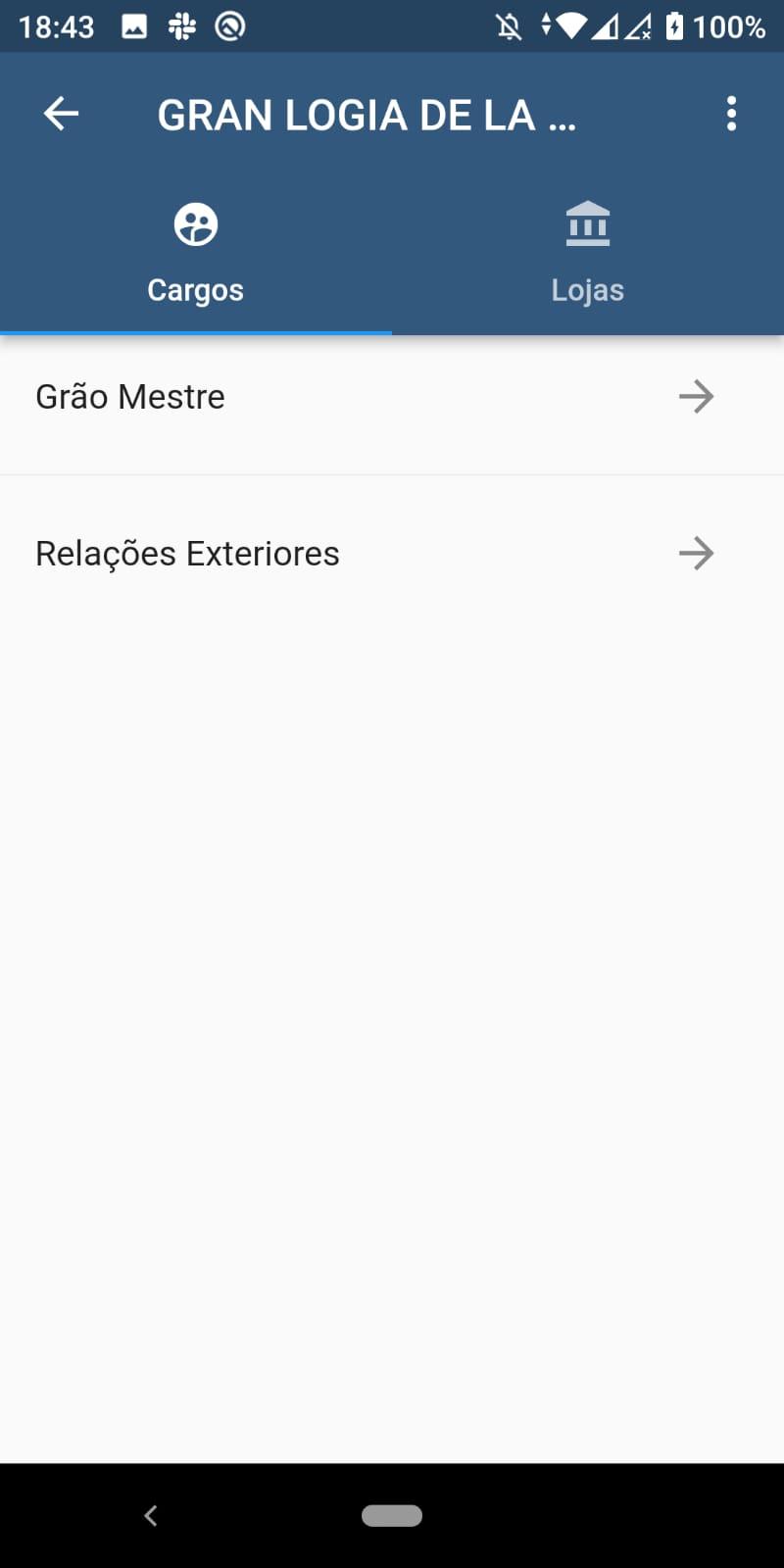784x1568 pixels.
Task: Go back using the app bar arrow
Action: tap(61, 114)
